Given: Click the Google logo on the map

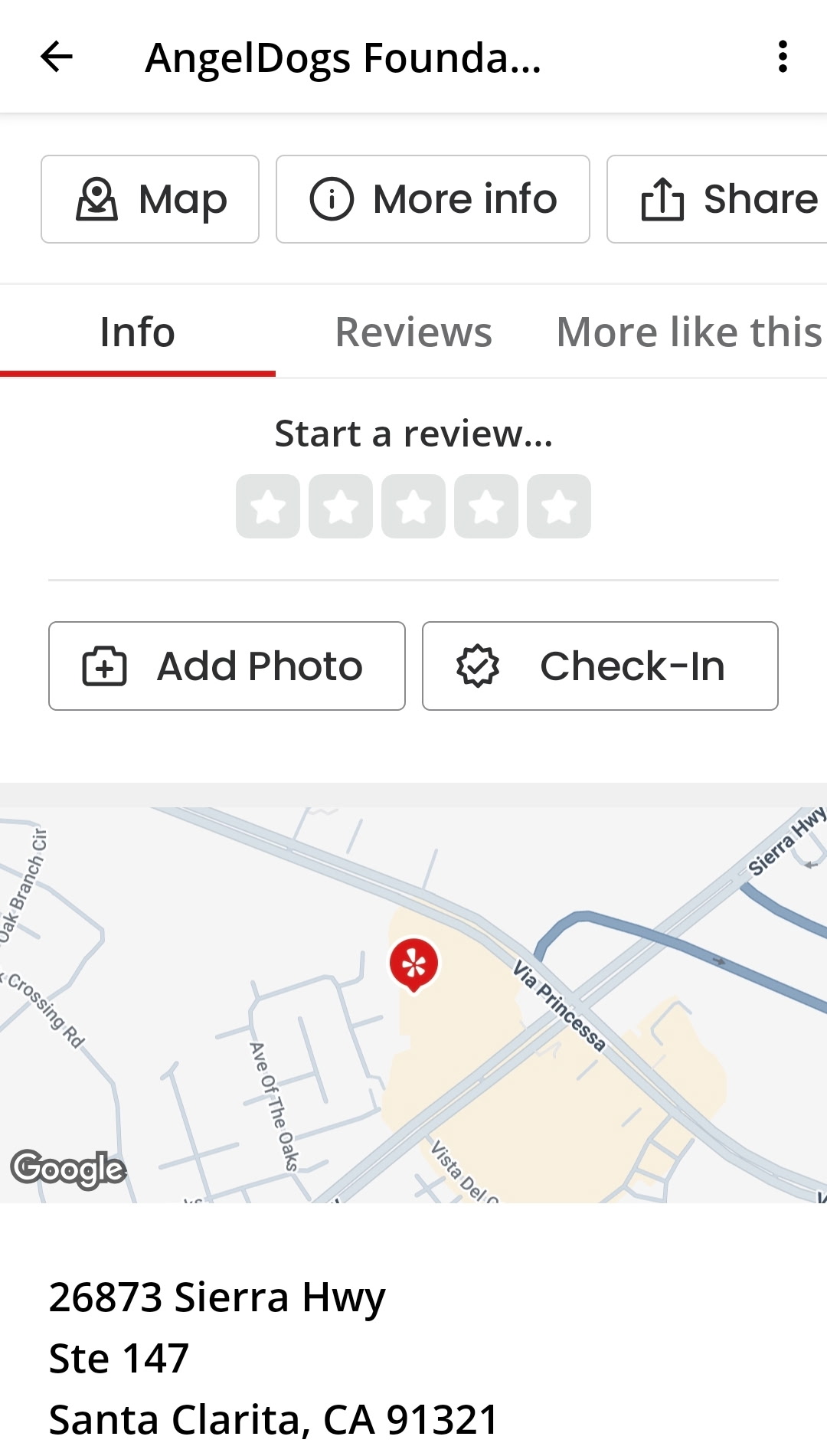Looking at the screenshot, I should pos(67,1168).
